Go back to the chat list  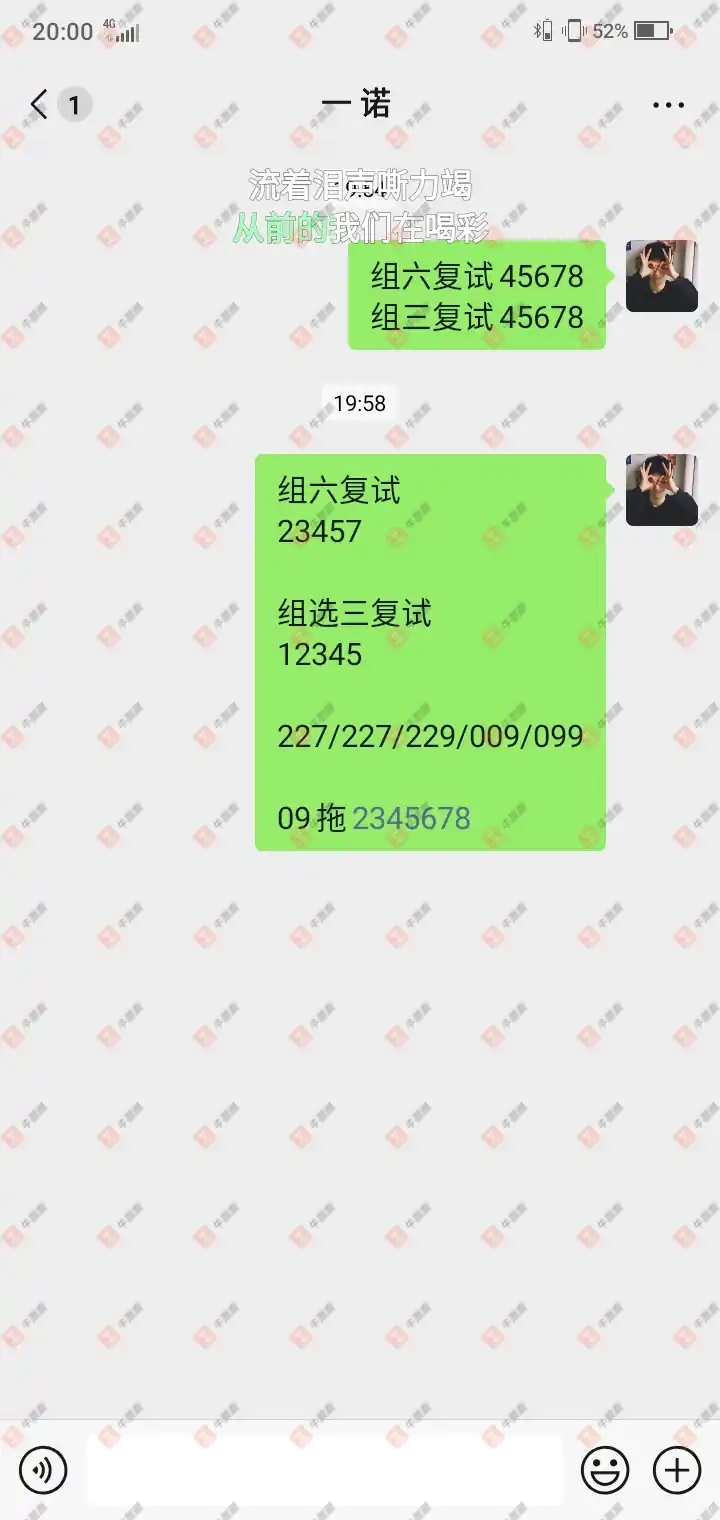[40, 104]
